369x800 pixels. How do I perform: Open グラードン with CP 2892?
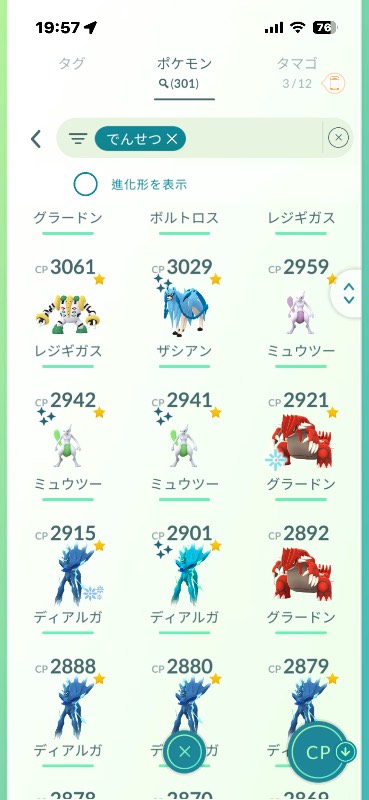[301, 579]
